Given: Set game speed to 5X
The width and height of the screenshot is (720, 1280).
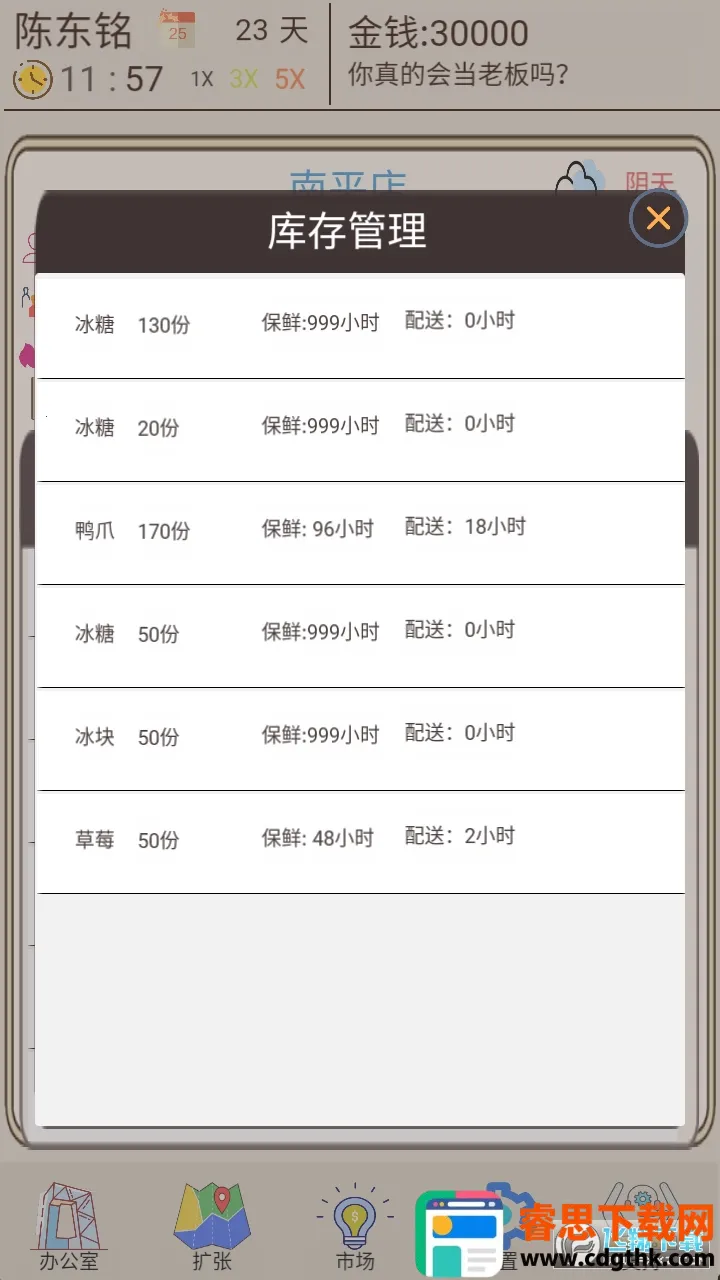Looking at the screenshot, I should [290, 79].
